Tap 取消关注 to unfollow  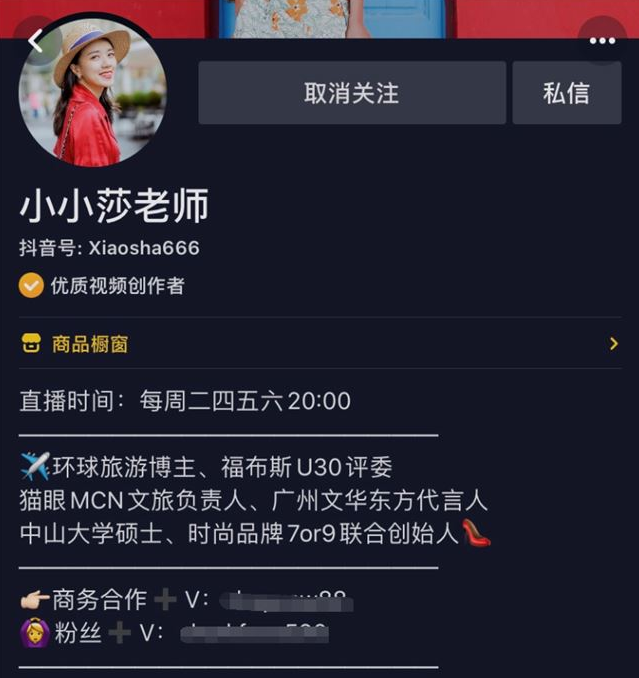click(x=351, y=93)
